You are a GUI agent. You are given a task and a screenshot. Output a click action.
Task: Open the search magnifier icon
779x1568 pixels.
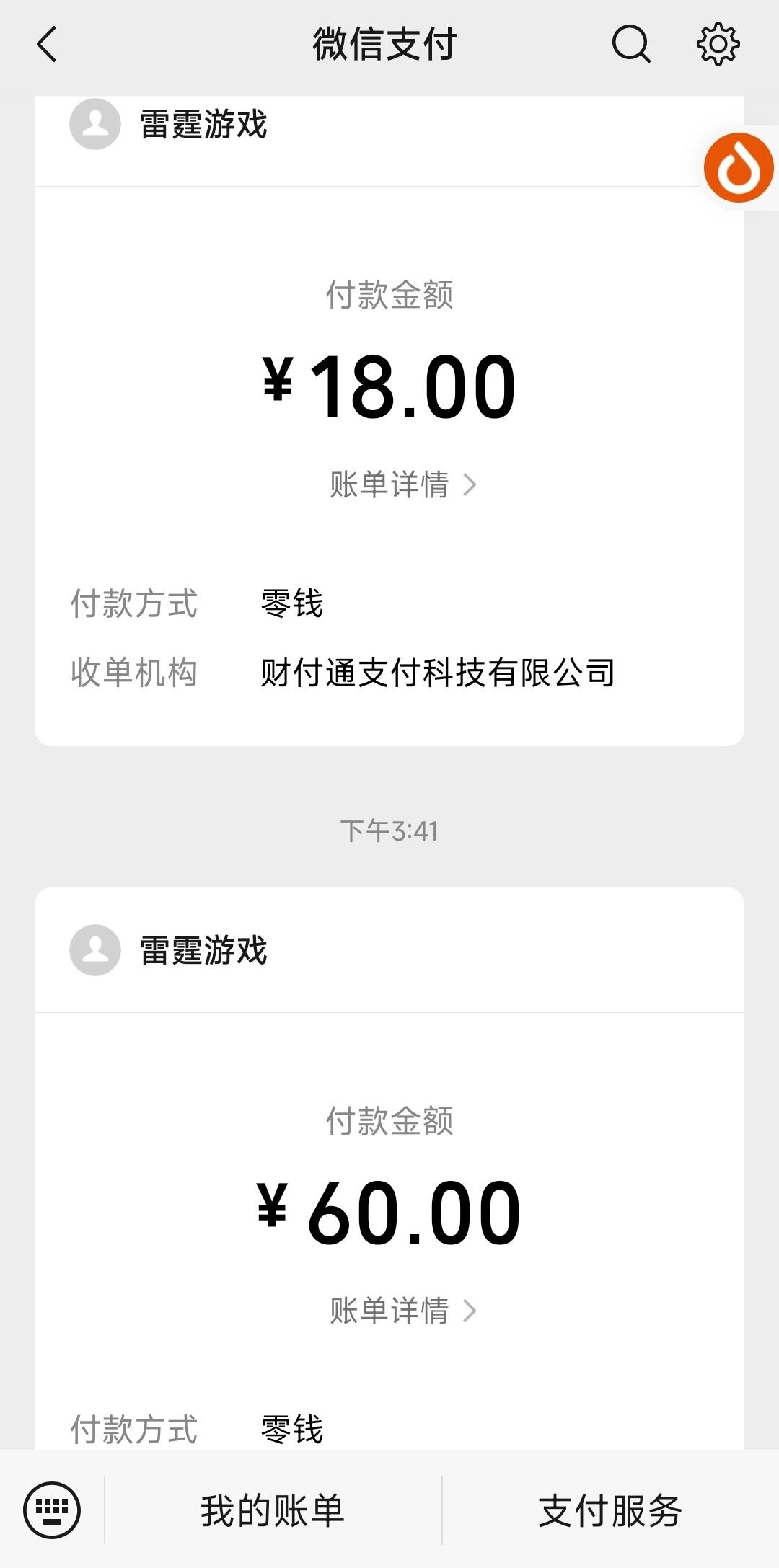[x=630, y=43]
